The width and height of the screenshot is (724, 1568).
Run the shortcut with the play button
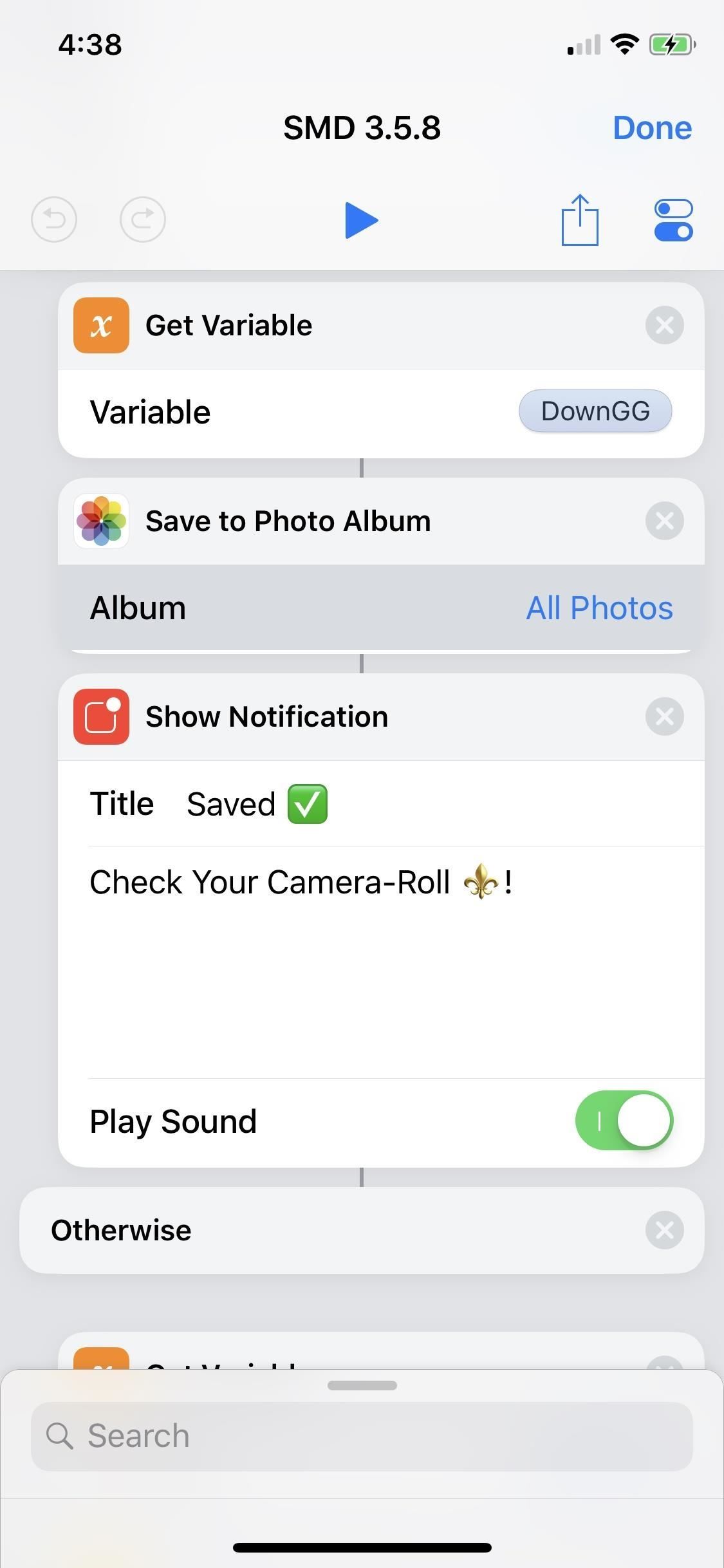pyautogui.click(x=362, y=219)
